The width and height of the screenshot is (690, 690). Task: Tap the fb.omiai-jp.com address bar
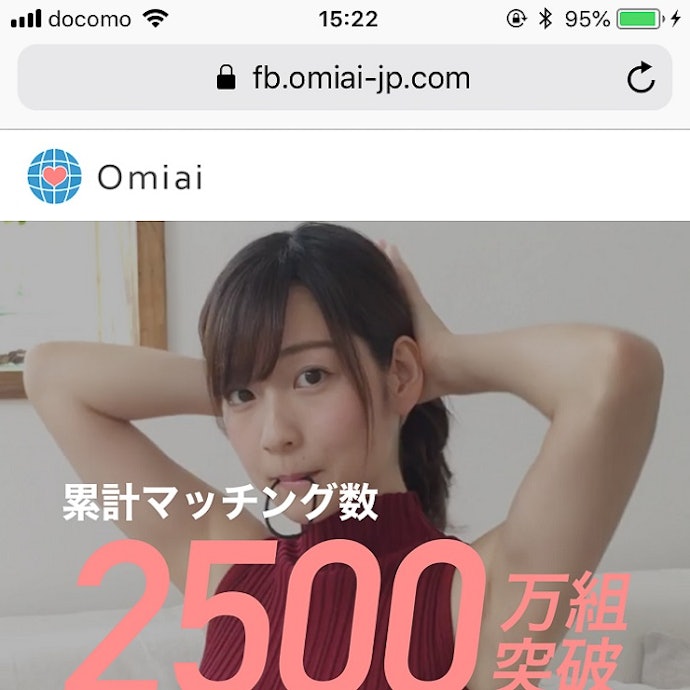click(x=343, y=78)
